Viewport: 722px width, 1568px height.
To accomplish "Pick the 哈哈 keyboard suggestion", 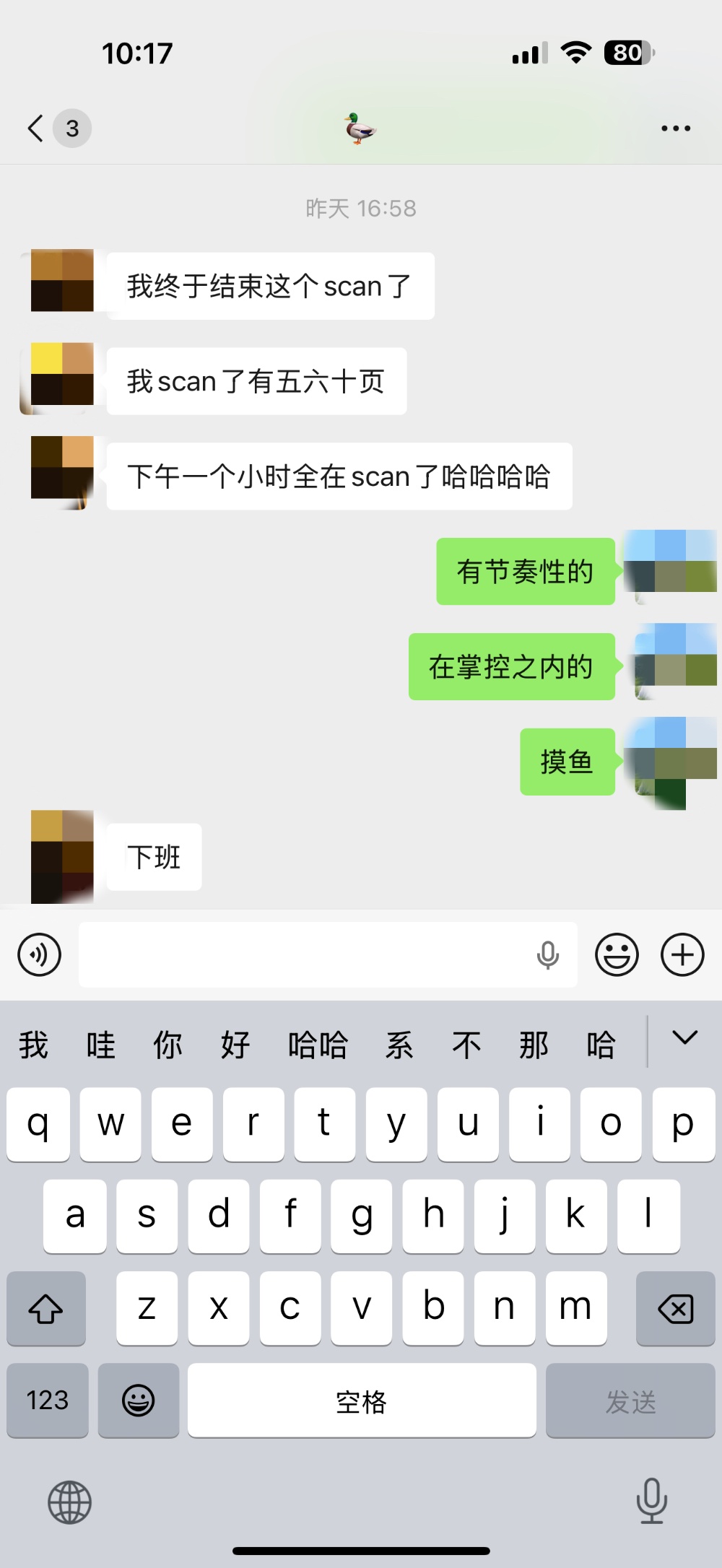I will [x=318, y=1045].
